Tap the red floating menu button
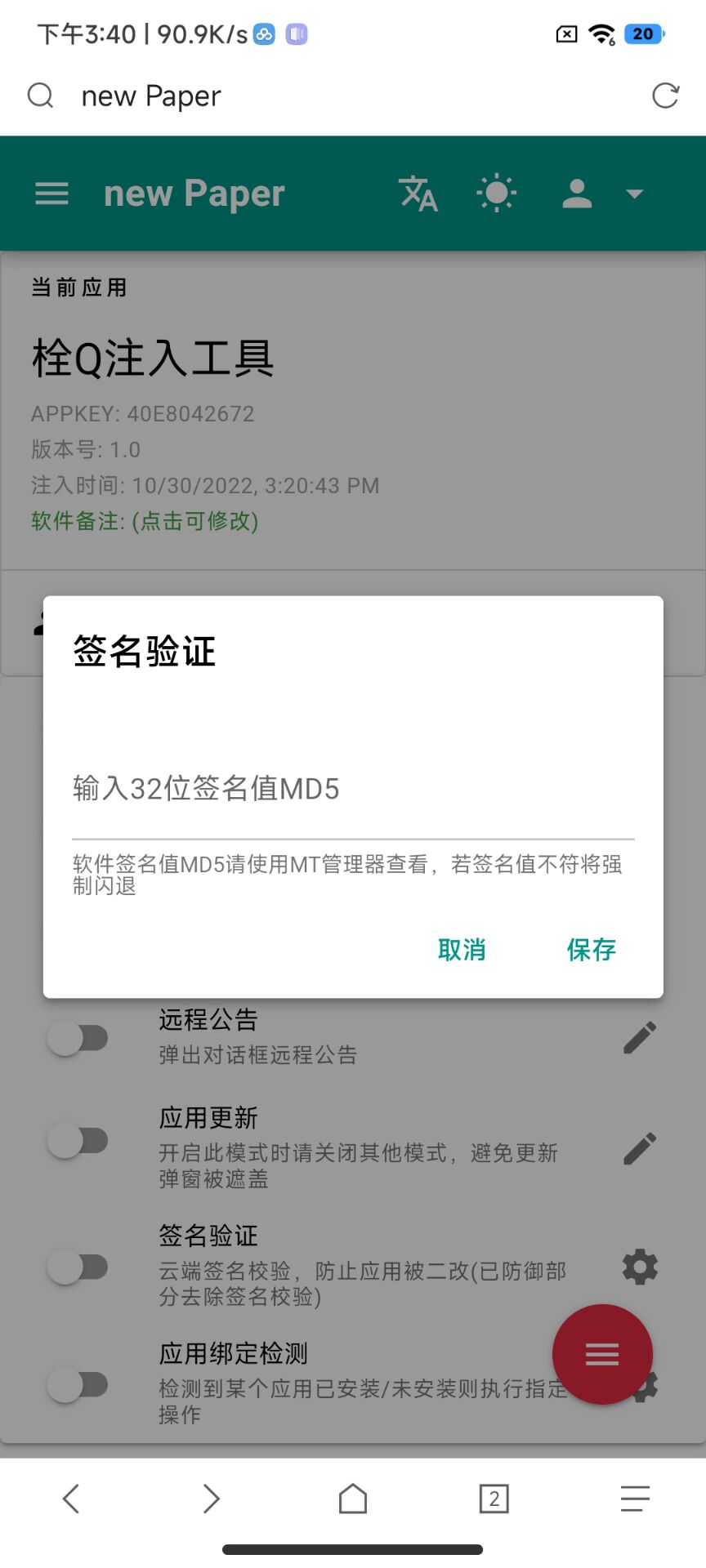Screen dimensions: 706x1568 (602, 1354)
